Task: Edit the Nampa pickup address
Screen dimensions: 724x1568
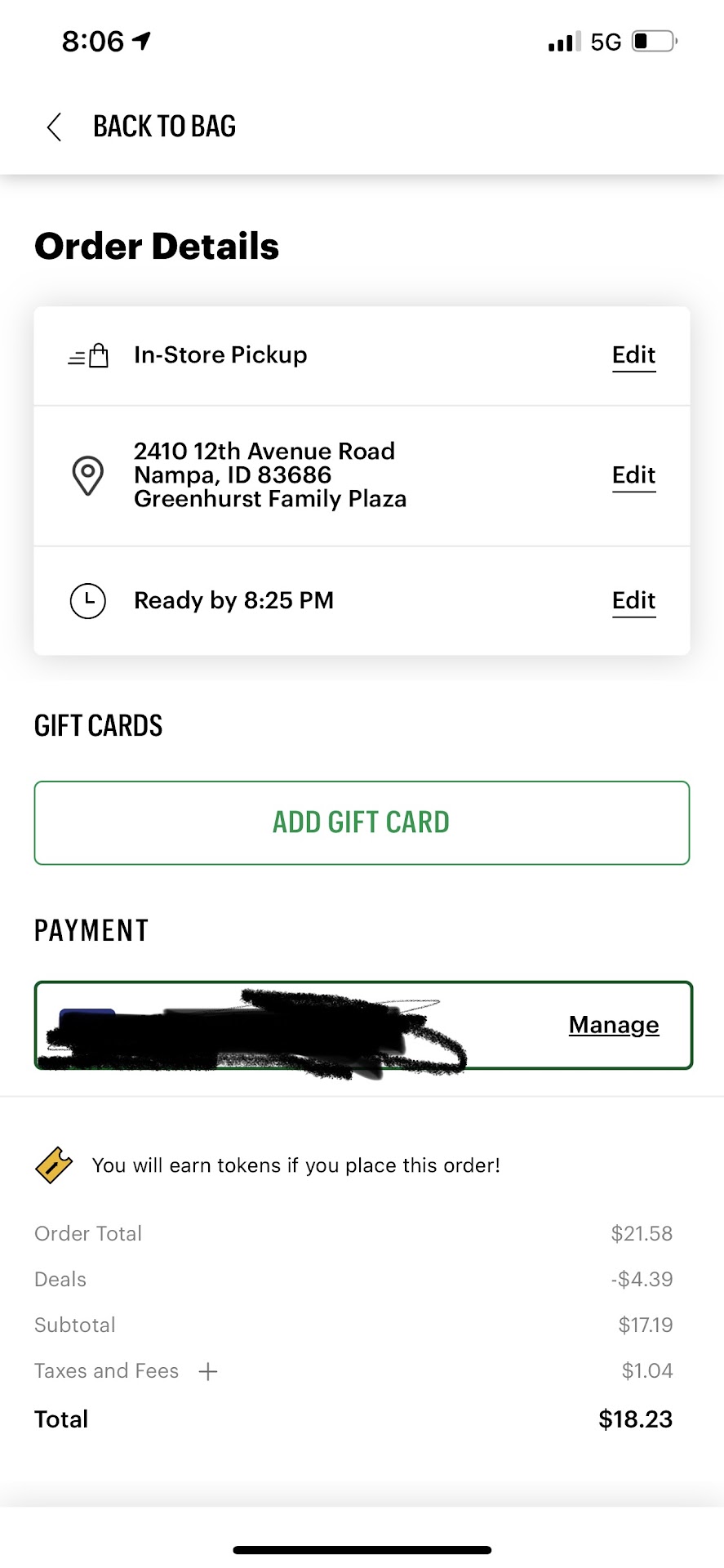Action: [x=633, y=475]
